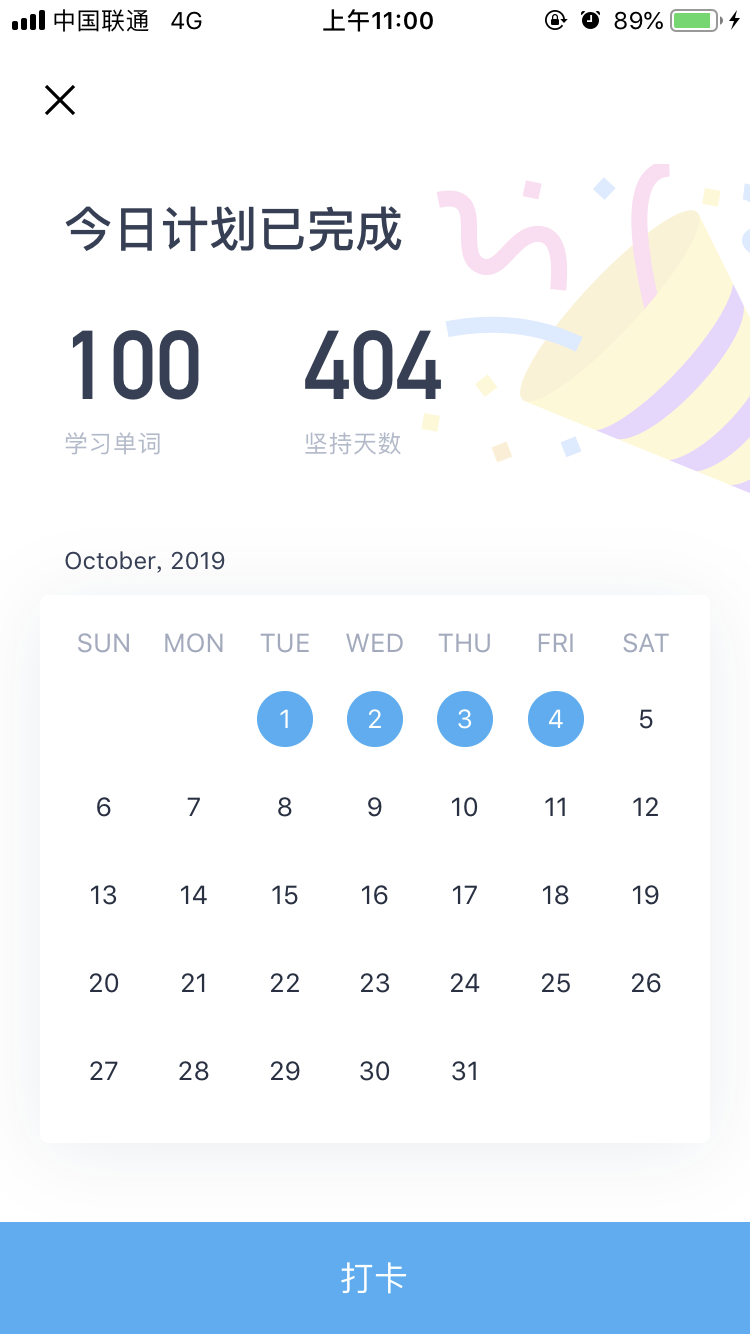
Task: Close the plan completed screen
Action: (x=60, y=100)
